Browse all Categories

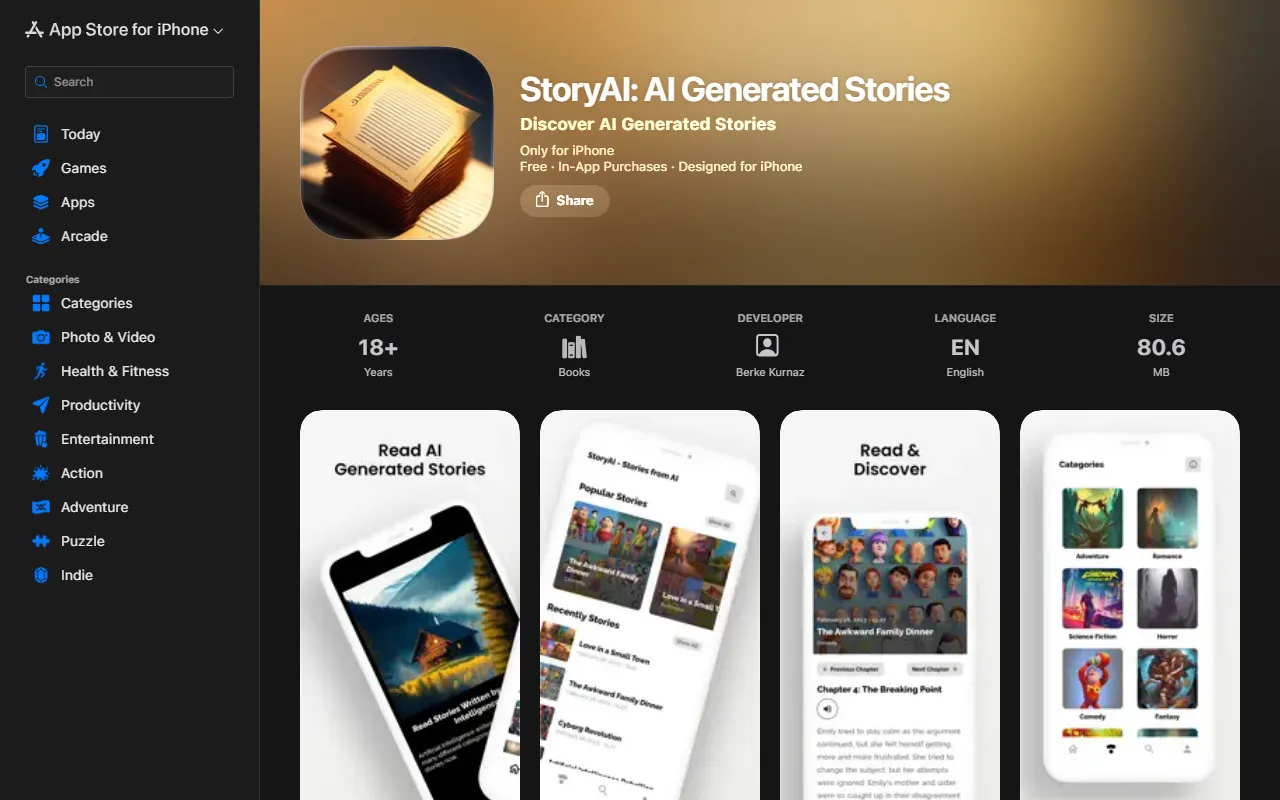(x=96, y=303)
